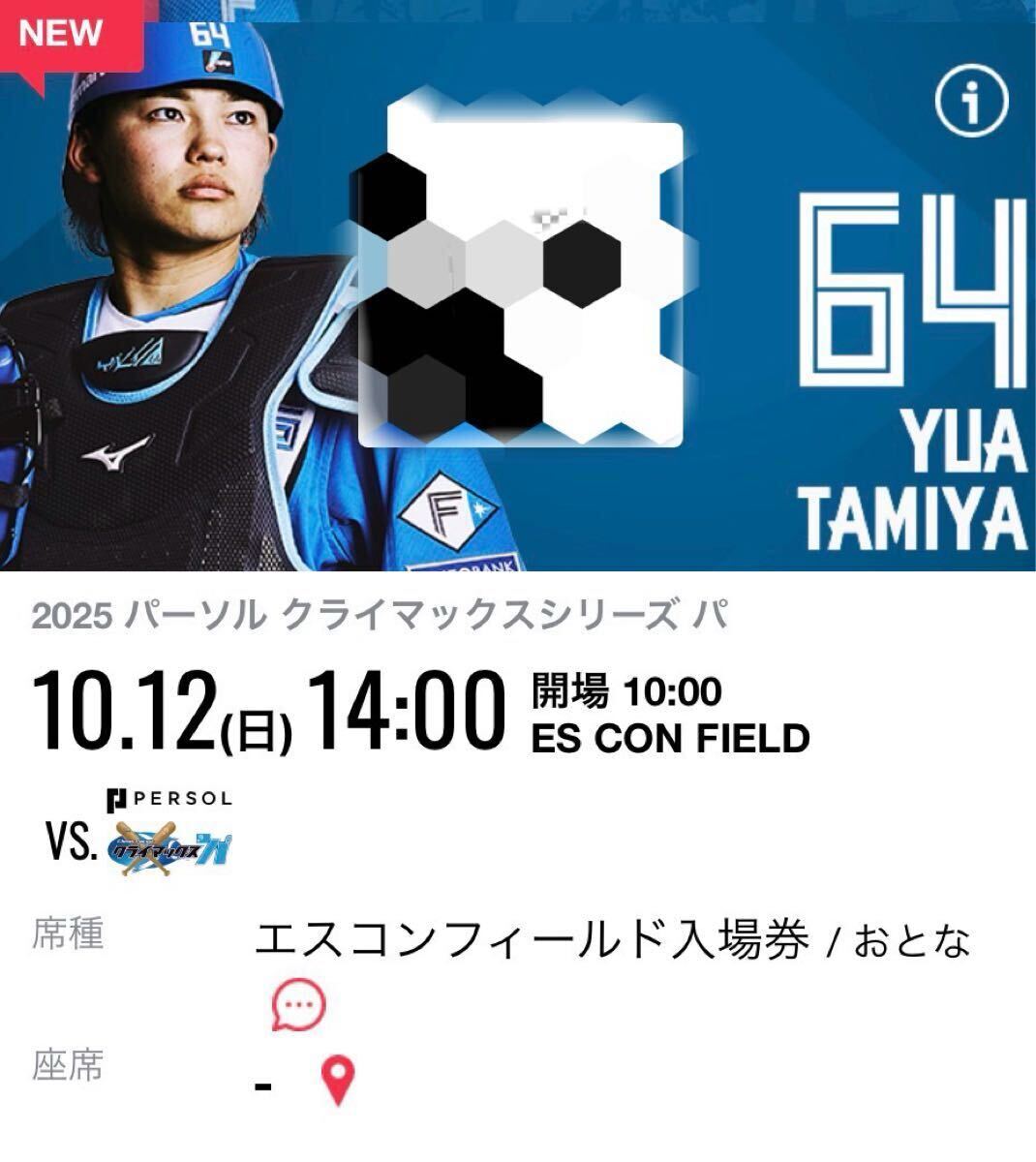This screenshot has height=1162, width=1036.
Task: Open the ticket info icon
Action: click(x=971, y=102)
